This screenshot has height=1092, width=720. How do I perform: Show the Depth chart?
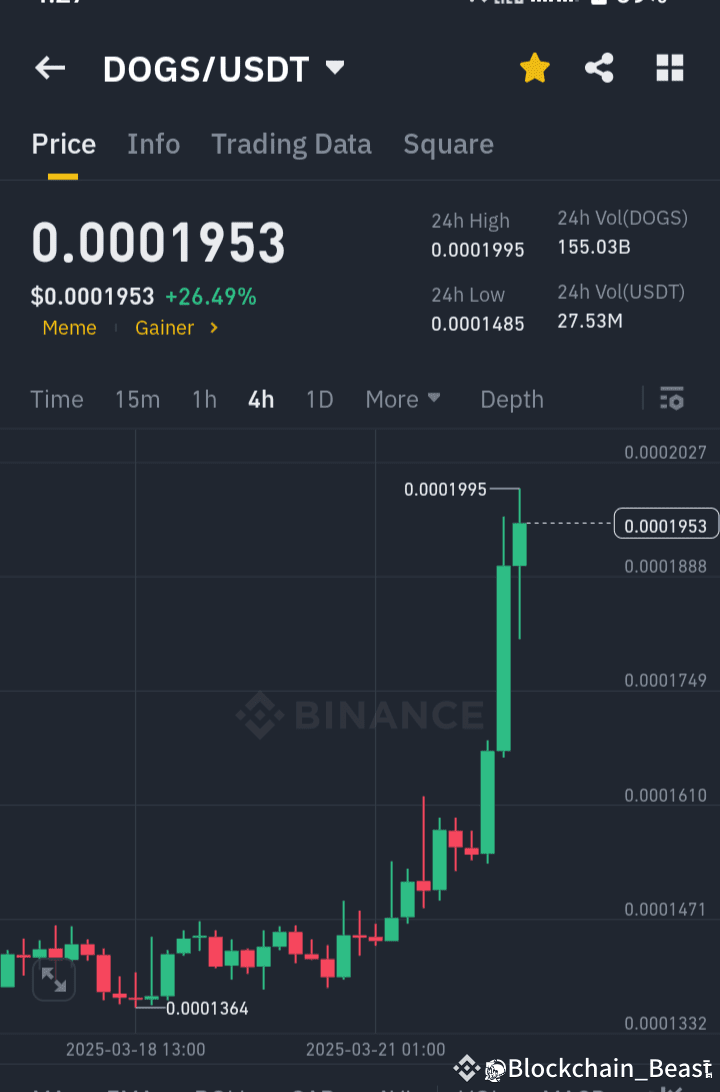pos(511,399)
